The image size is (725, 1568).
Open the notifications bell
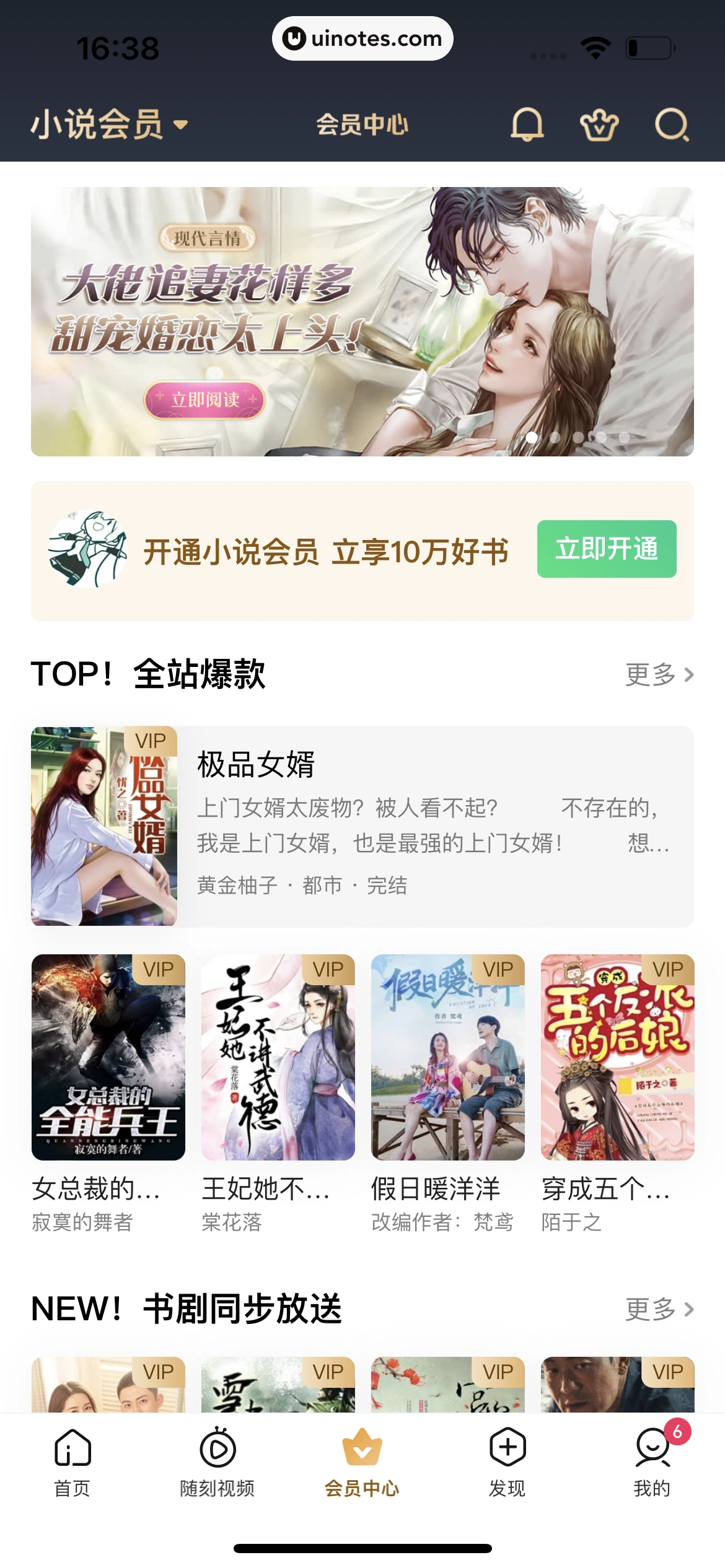pos(527,124)
